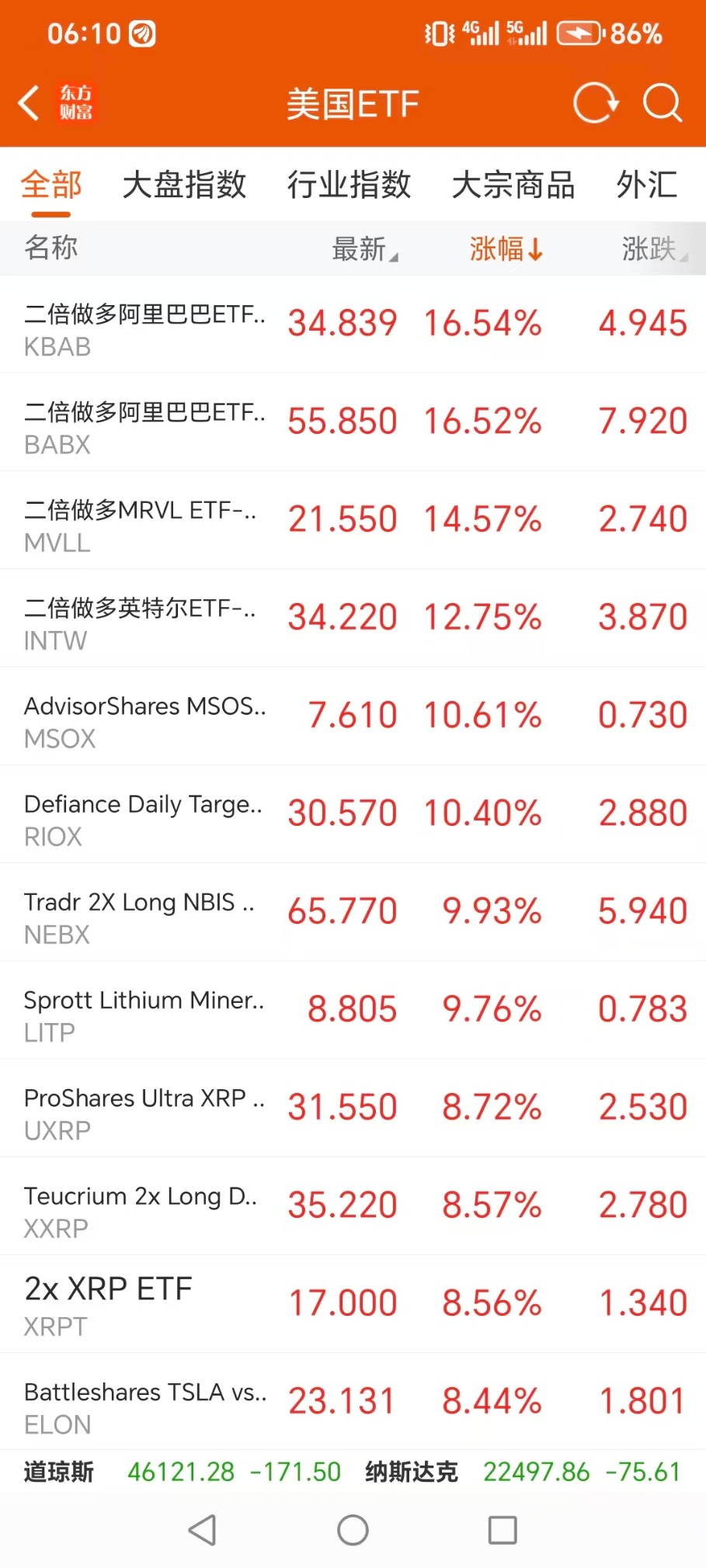Open the INTW 二倍做多英特尔 row

pos(353,618)
